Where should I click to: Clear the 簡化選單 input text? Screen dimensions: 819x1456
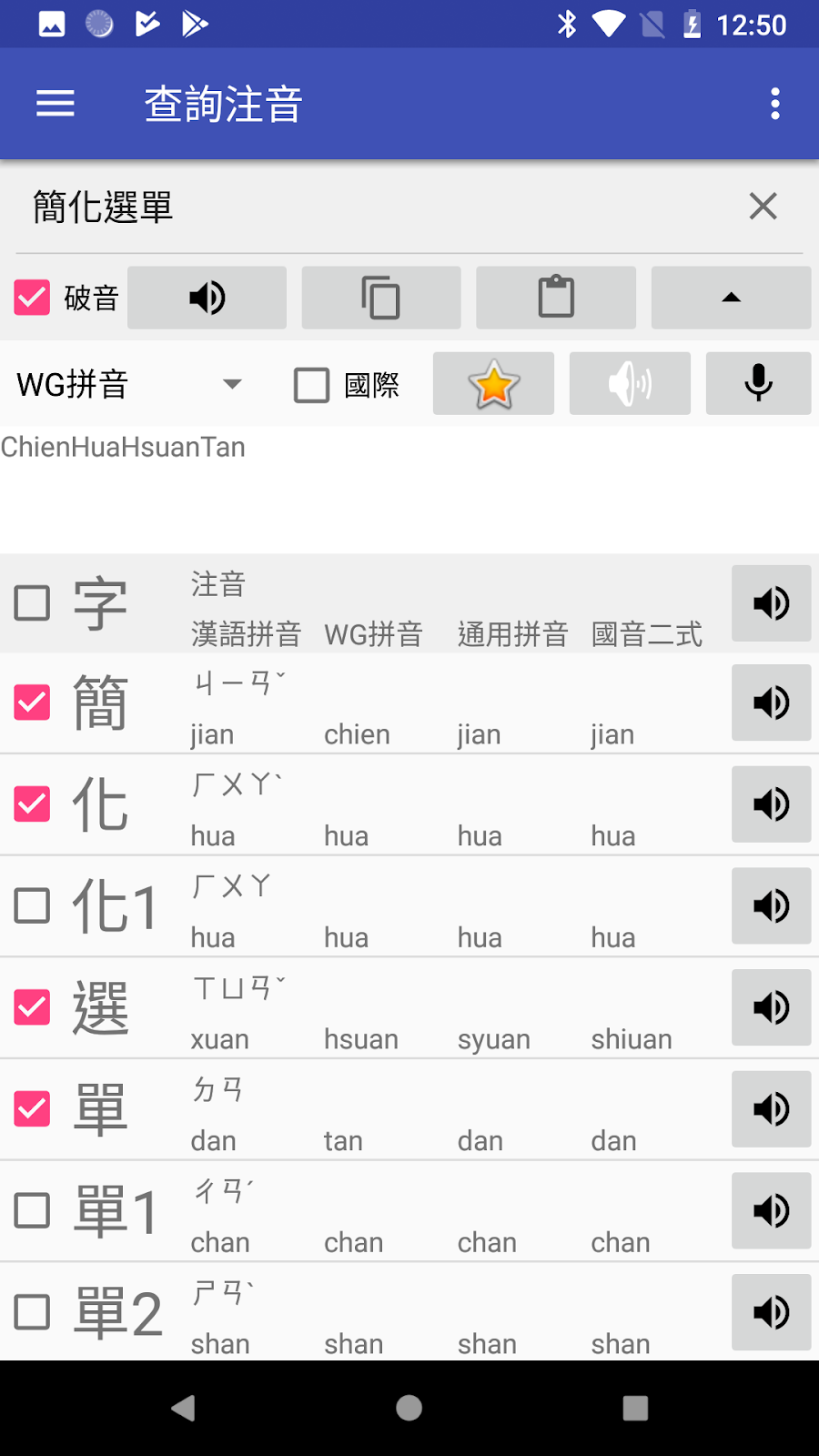tap(763, 207)
